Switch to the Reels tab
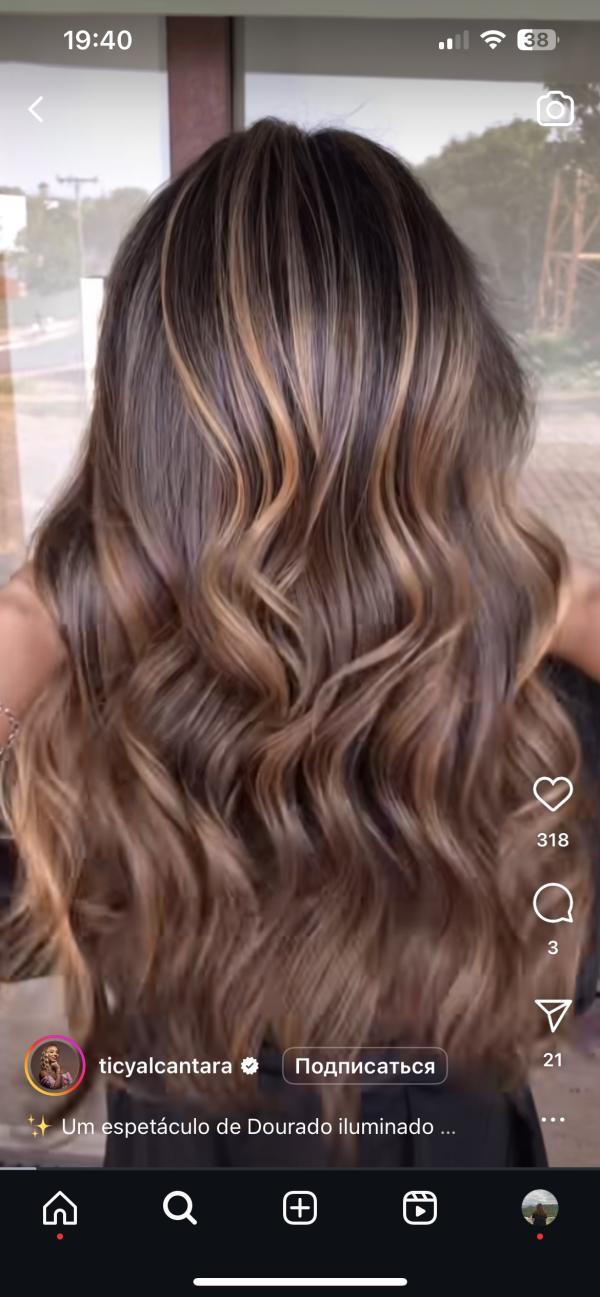 (420, 1208)
